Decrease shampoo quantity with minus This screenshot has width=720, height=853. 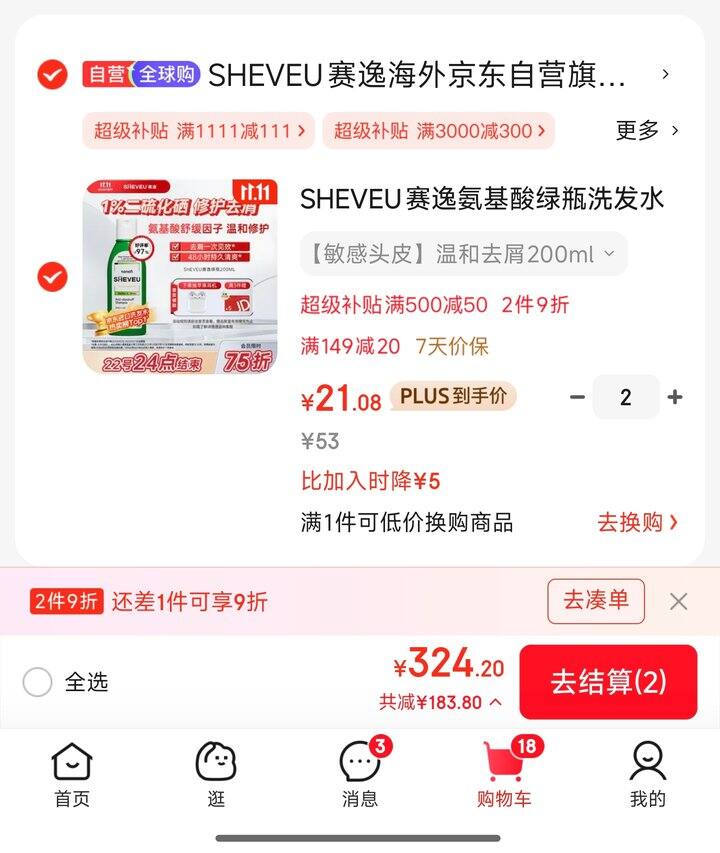tap(577, 397)
